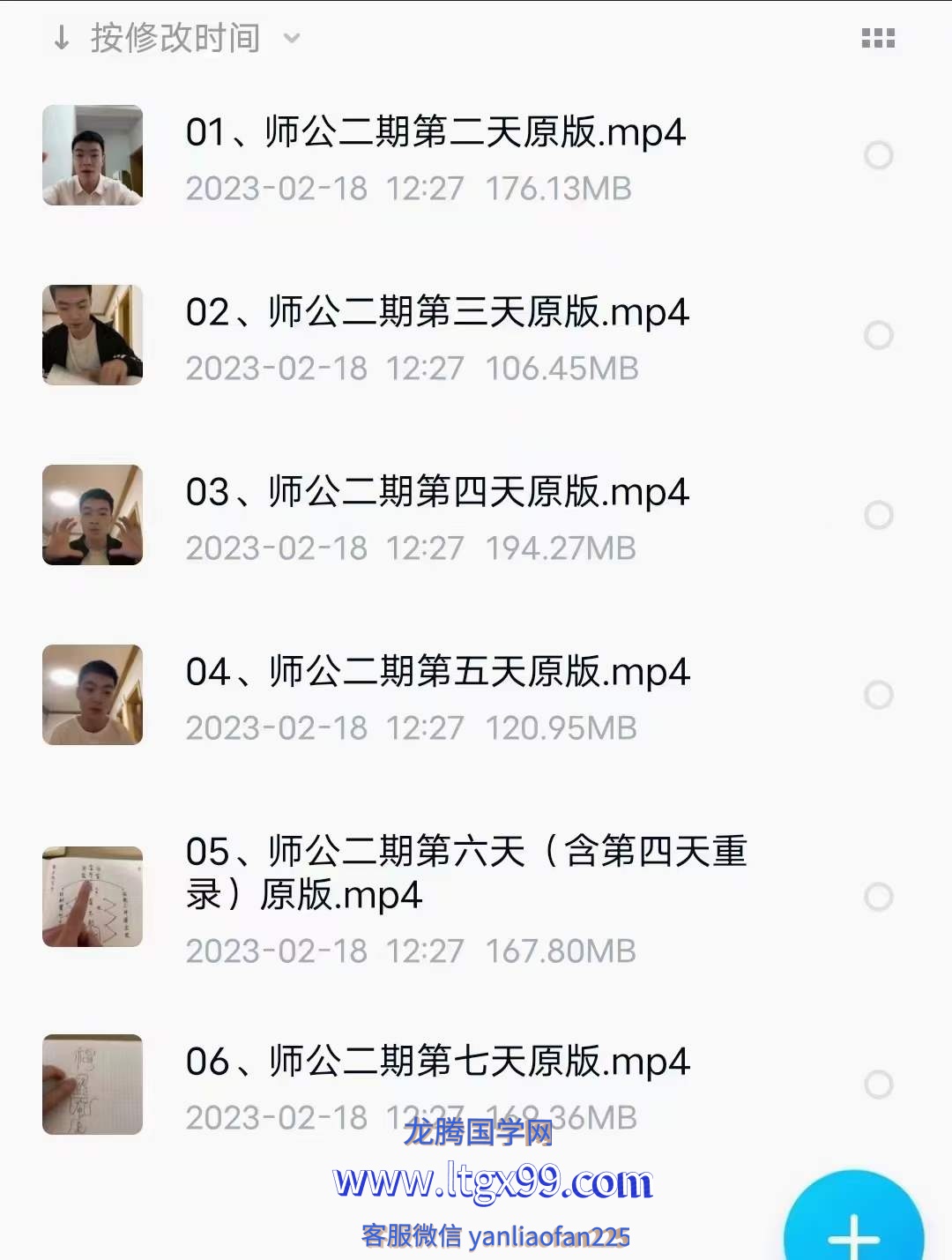Select the circle for 06、师公二期第七天原版.mp4

878,1085
